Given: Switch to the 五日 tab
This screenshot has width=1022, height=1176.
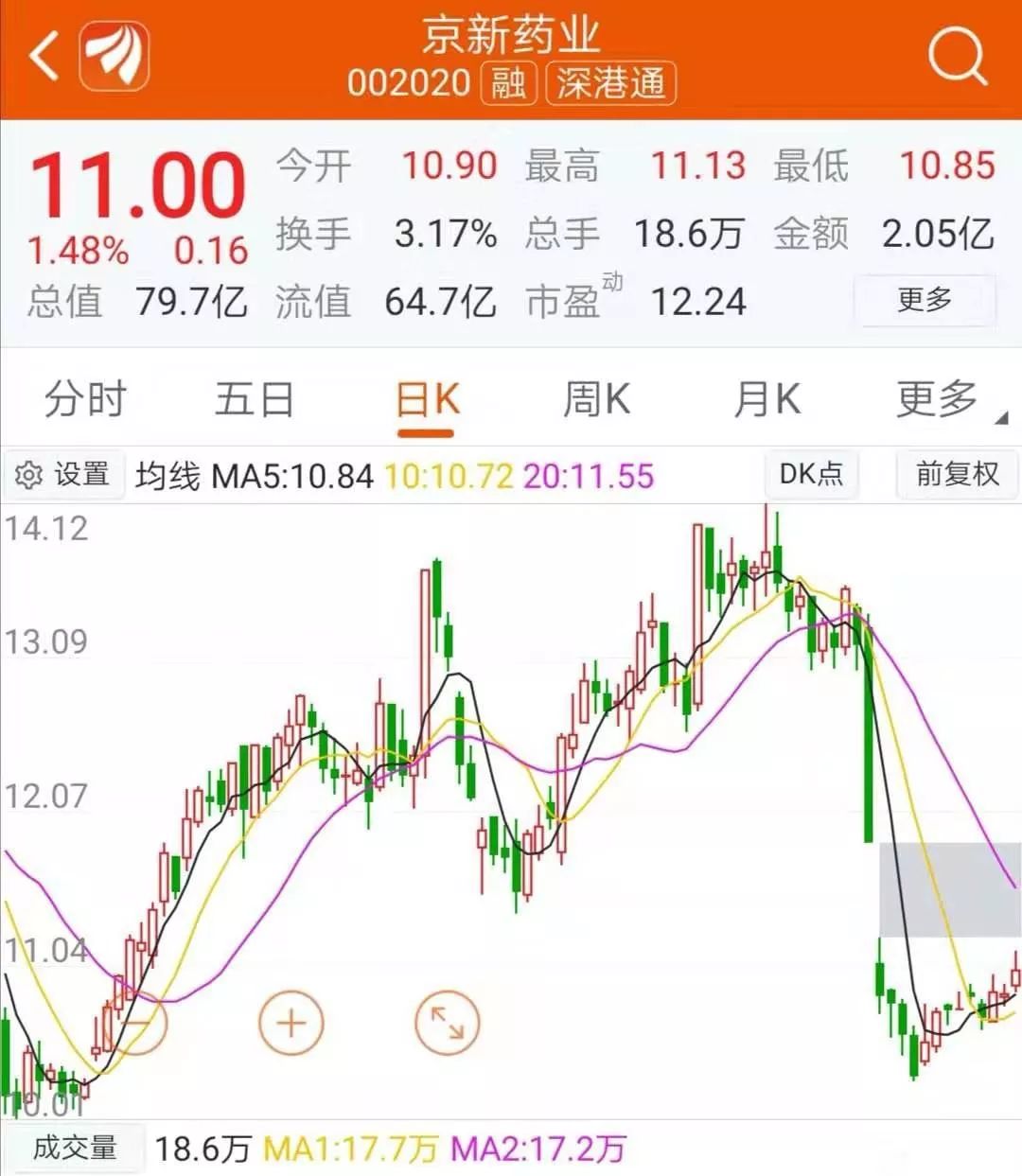Looking at the screenshot, I should 251,397.
